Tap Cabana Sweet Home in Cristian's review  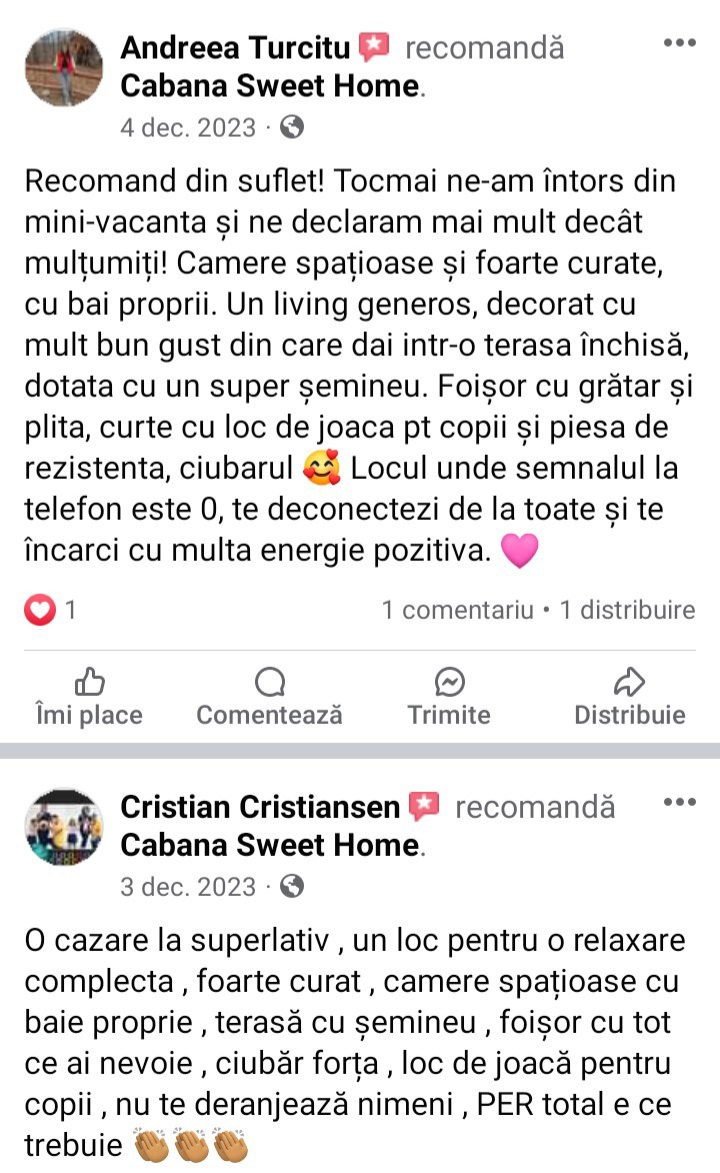point(269,845)
